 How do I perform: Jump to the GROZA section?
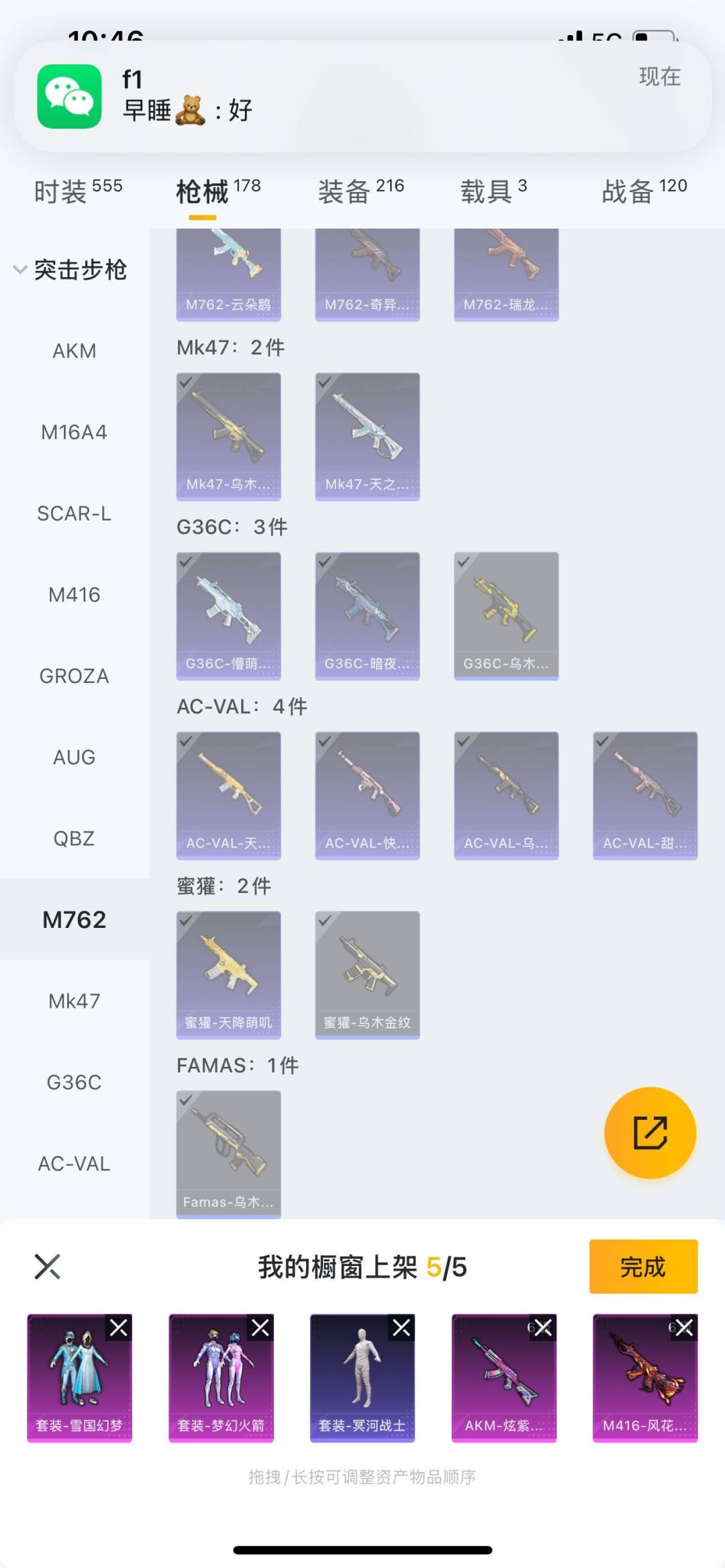(74, 676)
